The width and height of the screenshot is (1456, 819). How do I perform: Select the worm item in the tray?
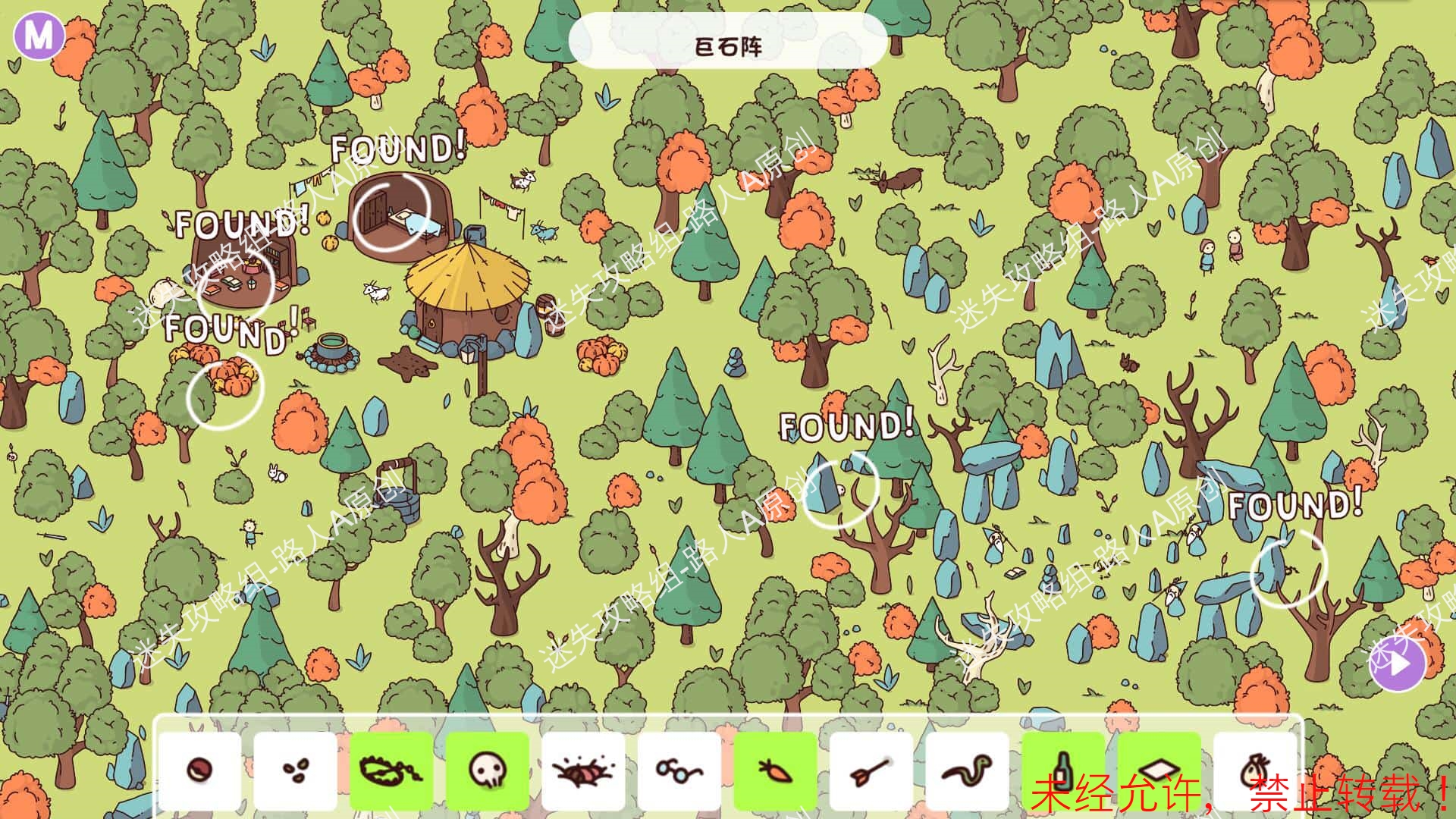(x=967, y=771)
